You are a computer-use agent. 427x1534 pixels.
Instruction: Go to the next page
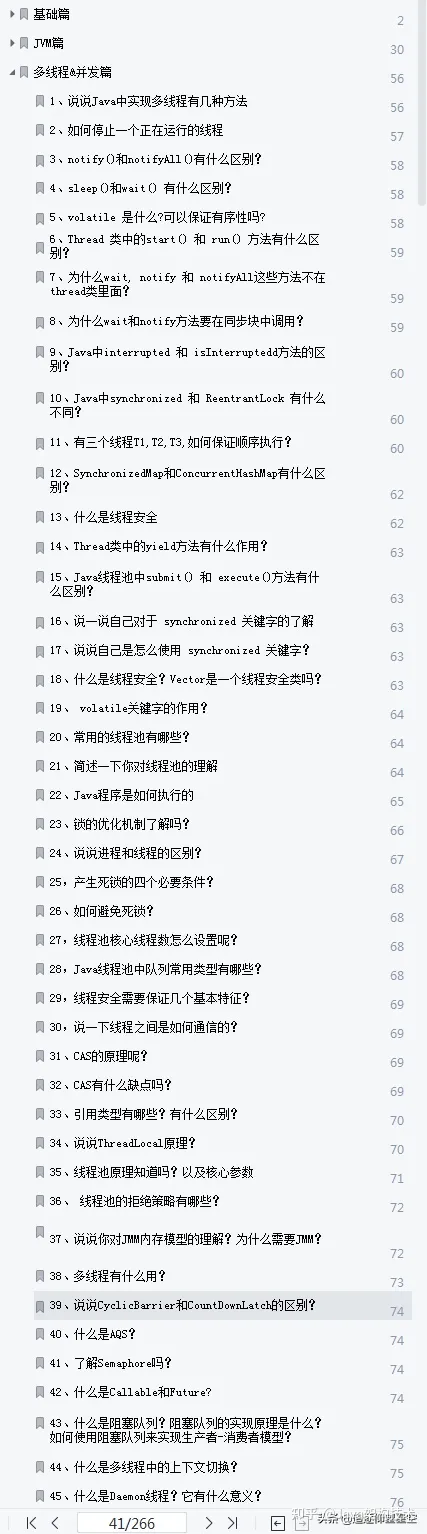click(x=208, y=1522)
